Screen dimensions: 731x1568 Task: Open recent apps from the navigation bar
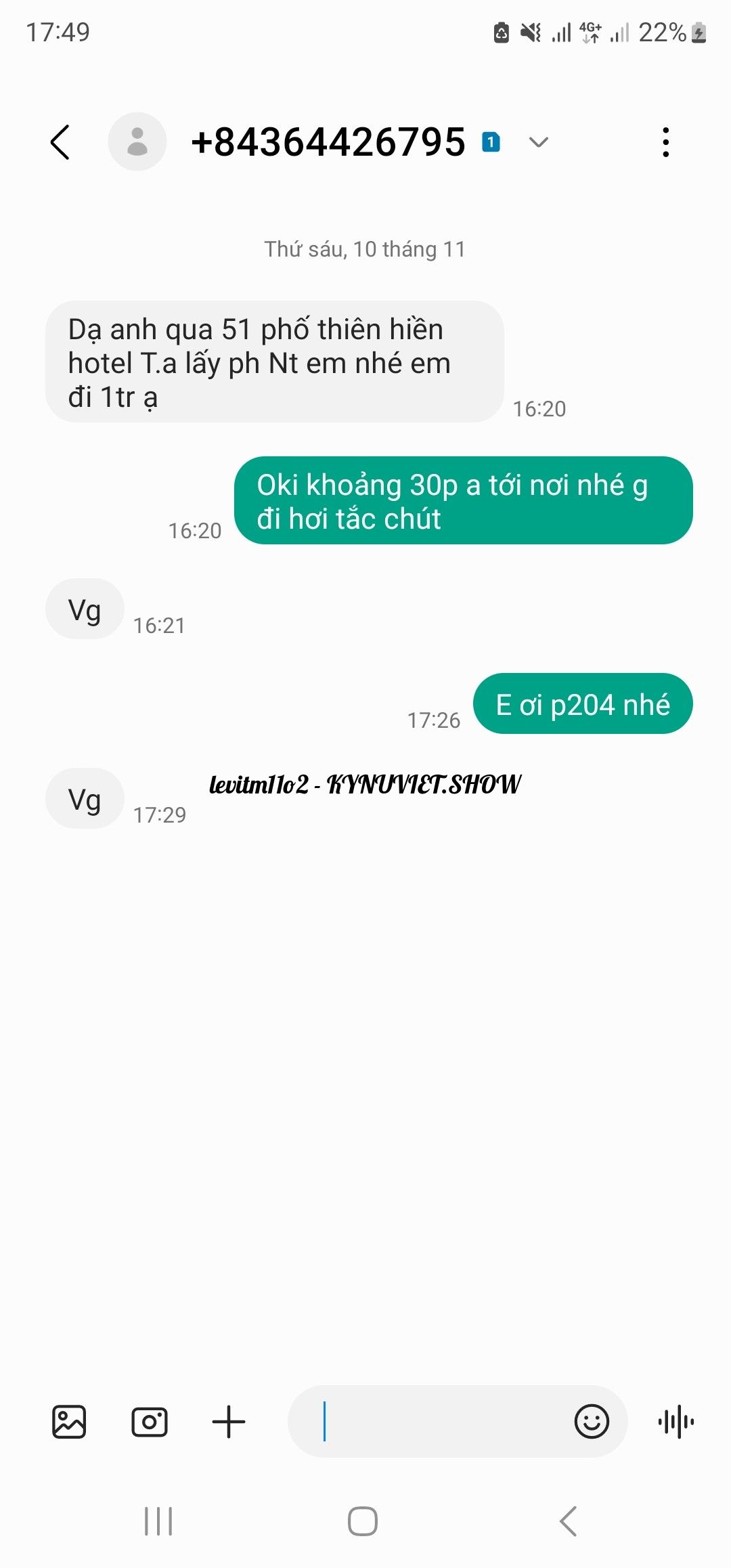pyautogui.click(x=158, y=1522)
